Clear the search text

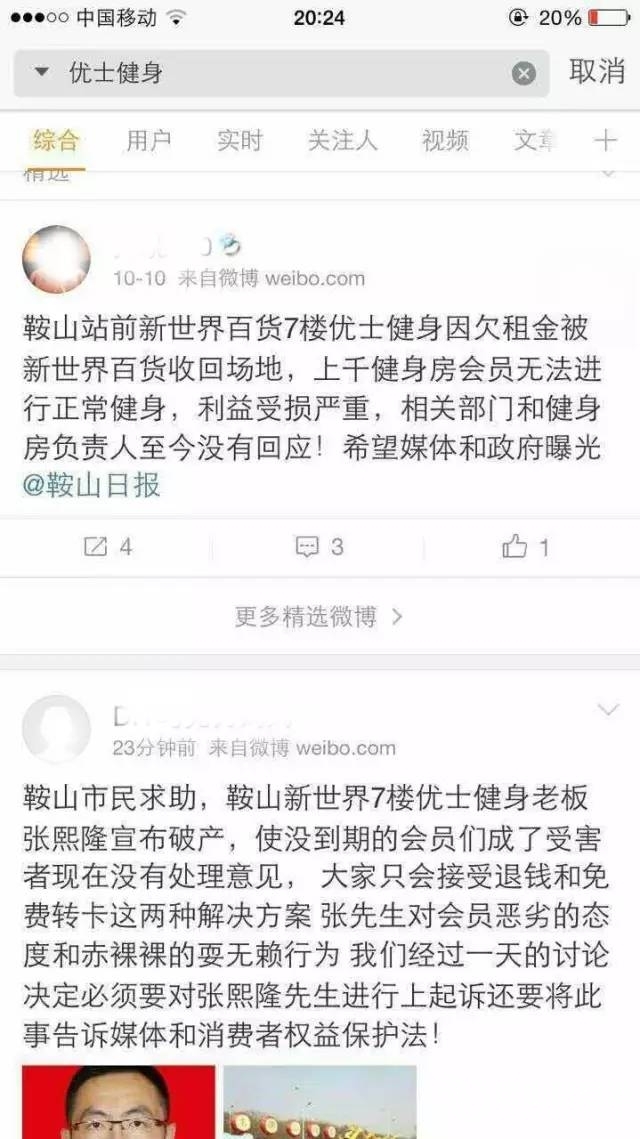524,73
